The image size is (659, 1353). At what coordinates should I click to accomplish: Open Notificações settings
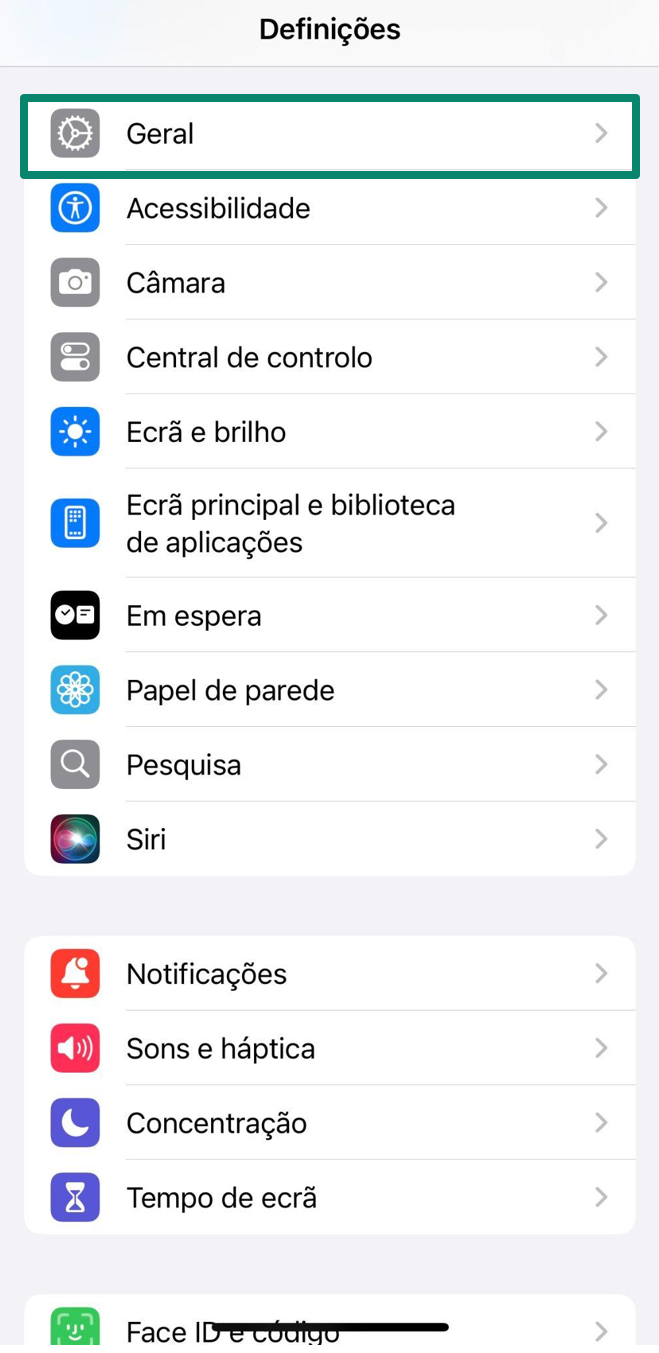point(329,974)
